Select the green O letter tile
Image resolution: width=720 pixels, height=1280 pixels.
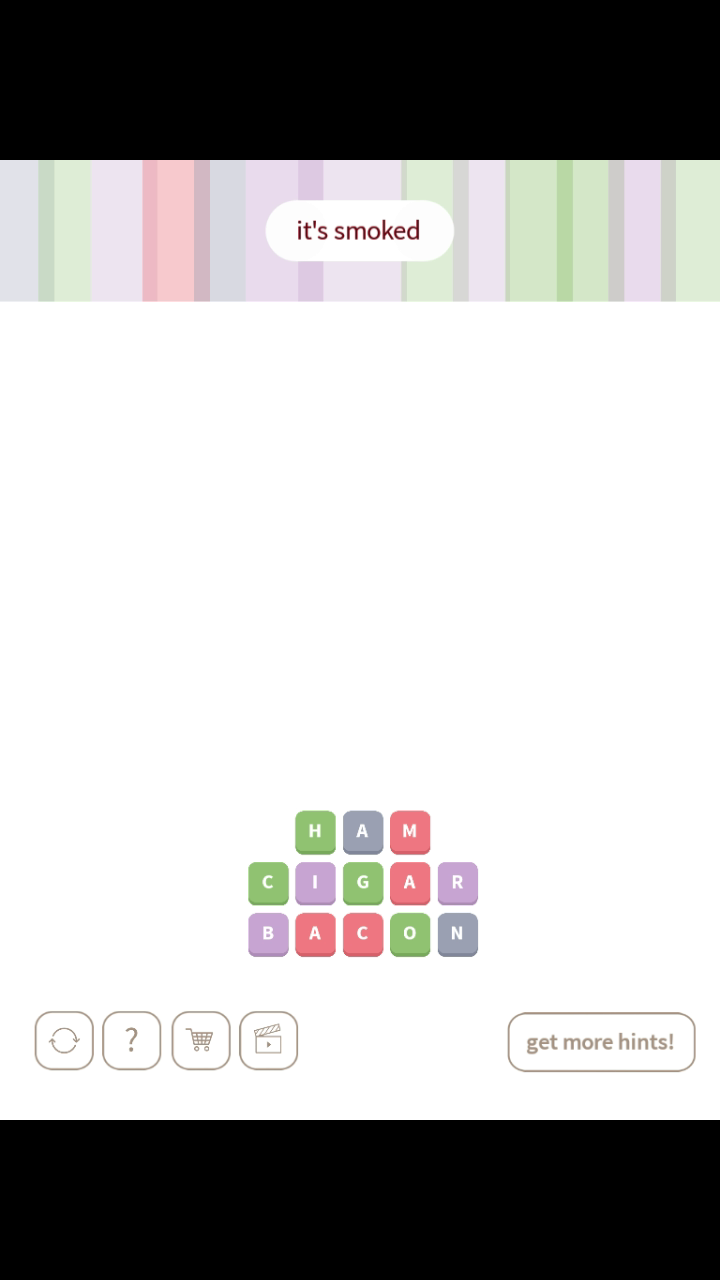(410, 934)
